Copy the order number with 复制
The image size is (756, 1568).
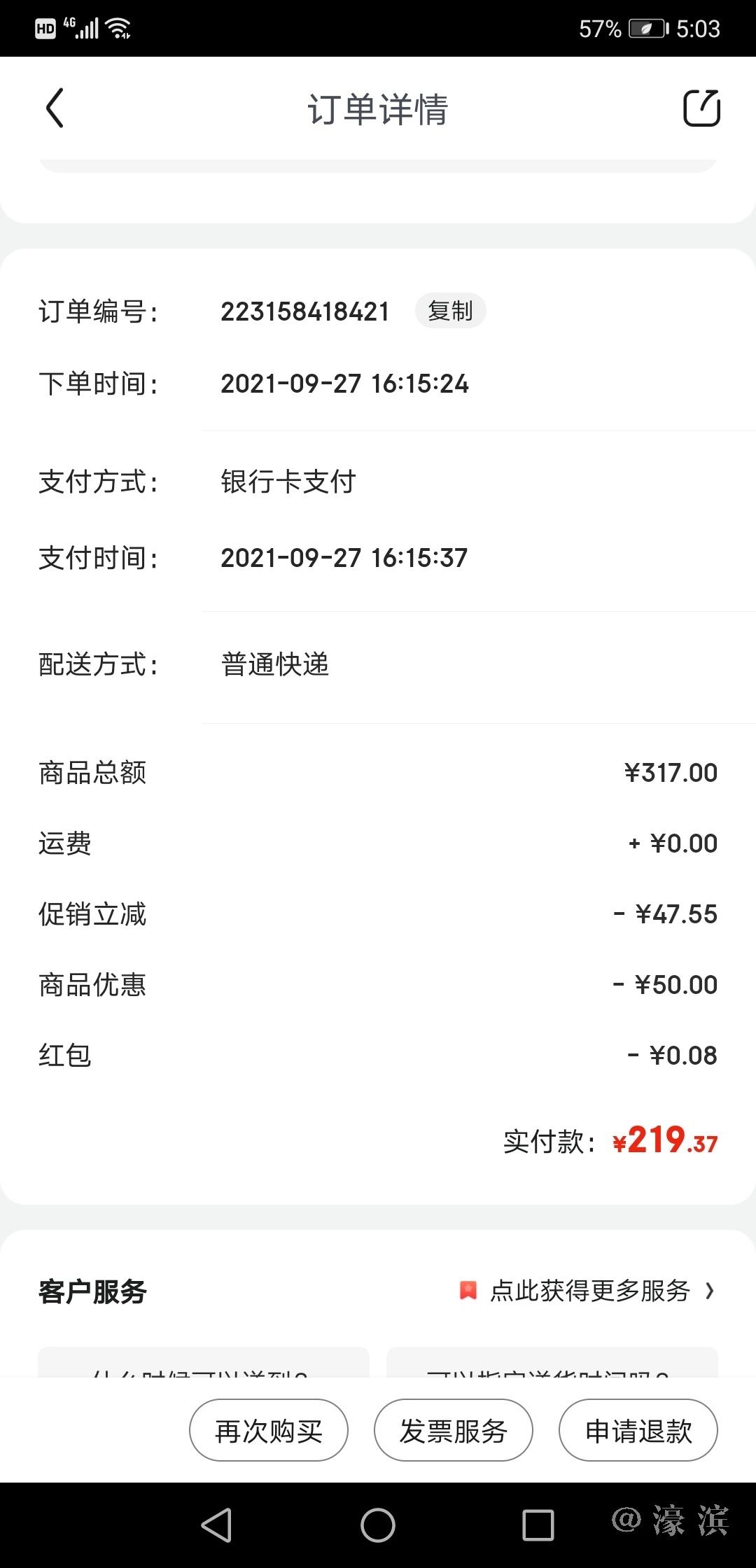[450, 311]
